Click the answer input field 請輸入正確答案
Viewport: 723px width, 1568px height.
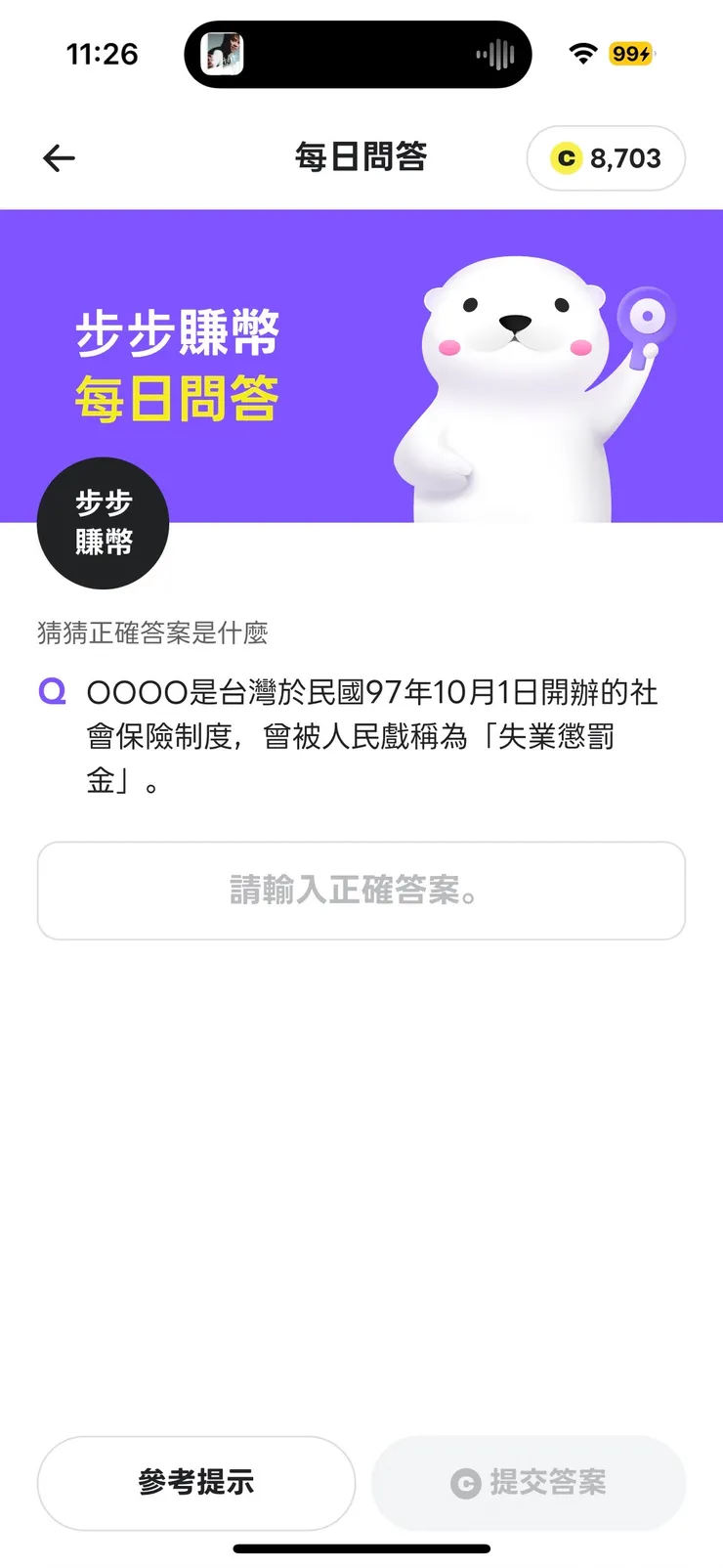click(x=361, y=891)
